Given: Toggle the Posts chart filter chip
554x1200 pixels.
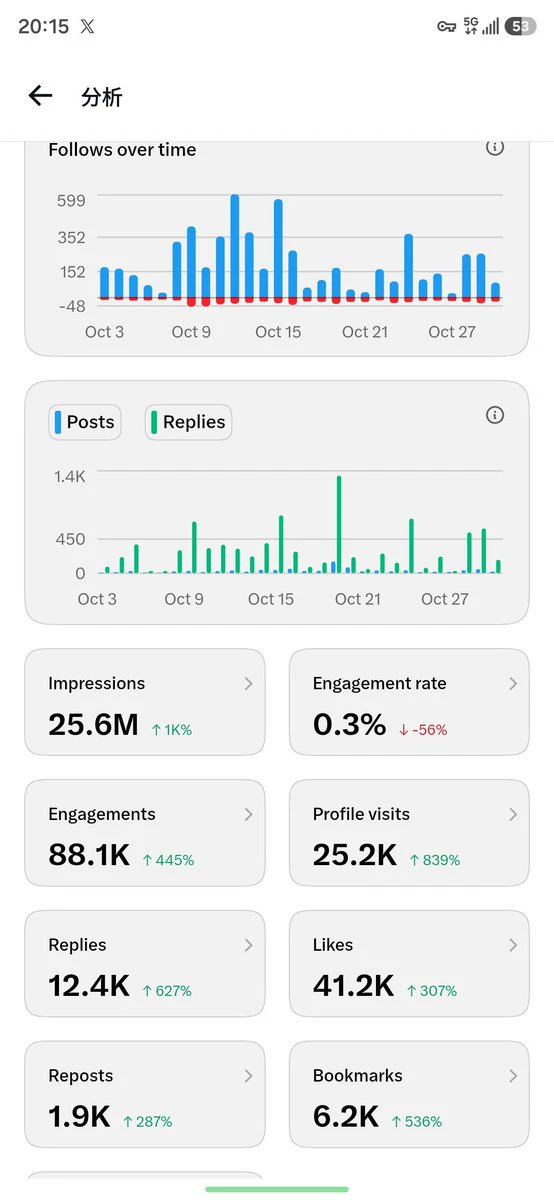Looking at the screenshot, I should pos(85,422).
